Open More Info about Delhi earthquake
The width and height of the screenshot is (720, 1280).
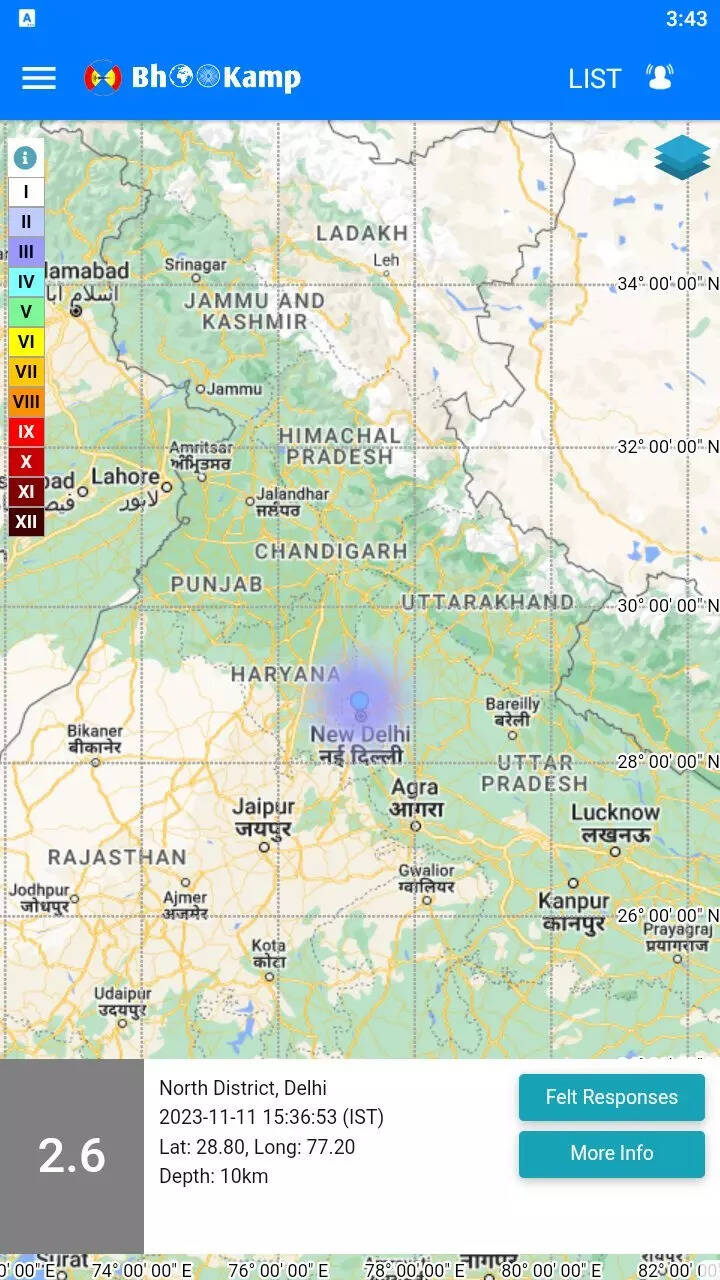[611, 1153]
